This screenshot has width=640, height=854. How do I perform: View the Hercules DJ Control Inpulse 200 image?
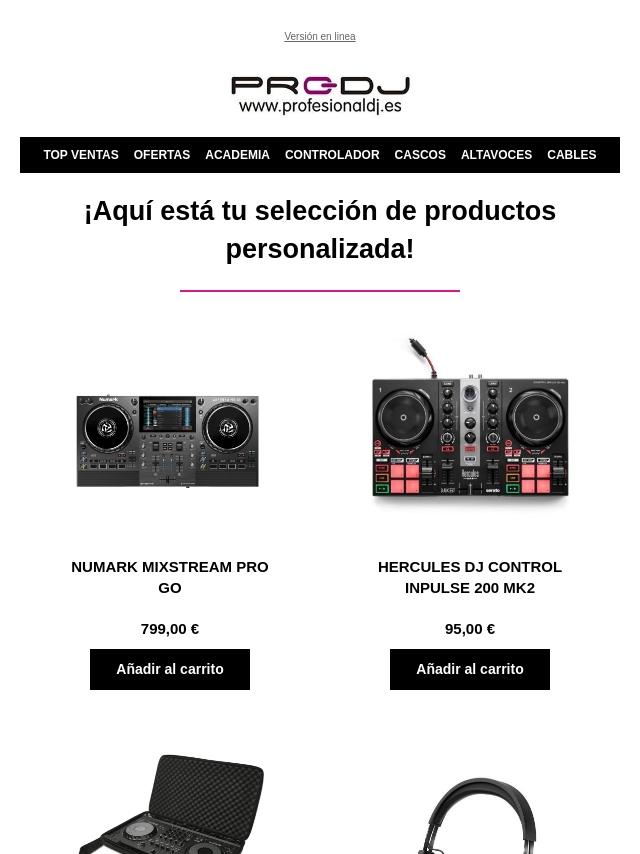[469, 425]
